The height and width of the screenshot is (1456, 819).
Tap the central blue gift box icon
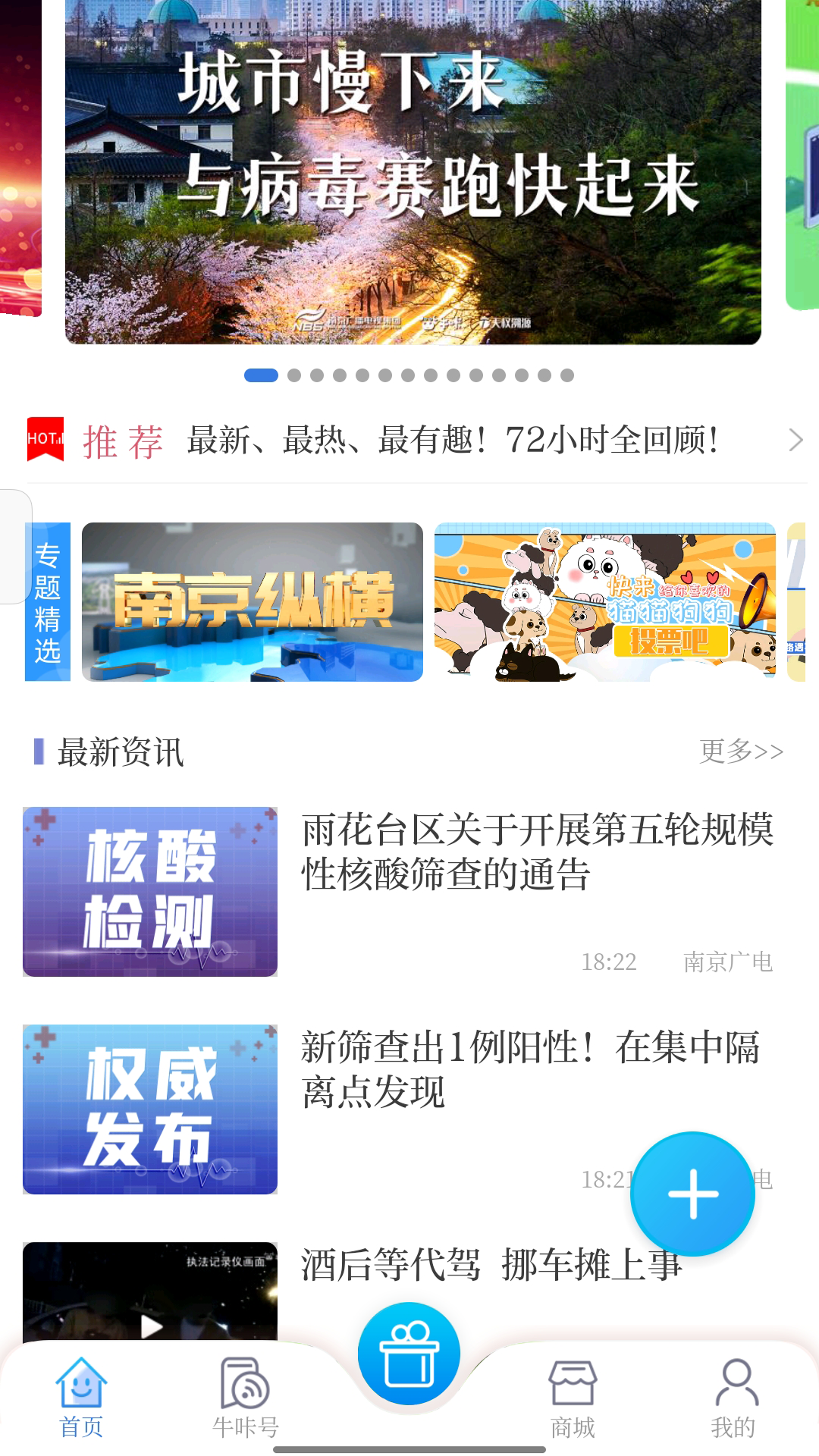[x=409, y=1350]
